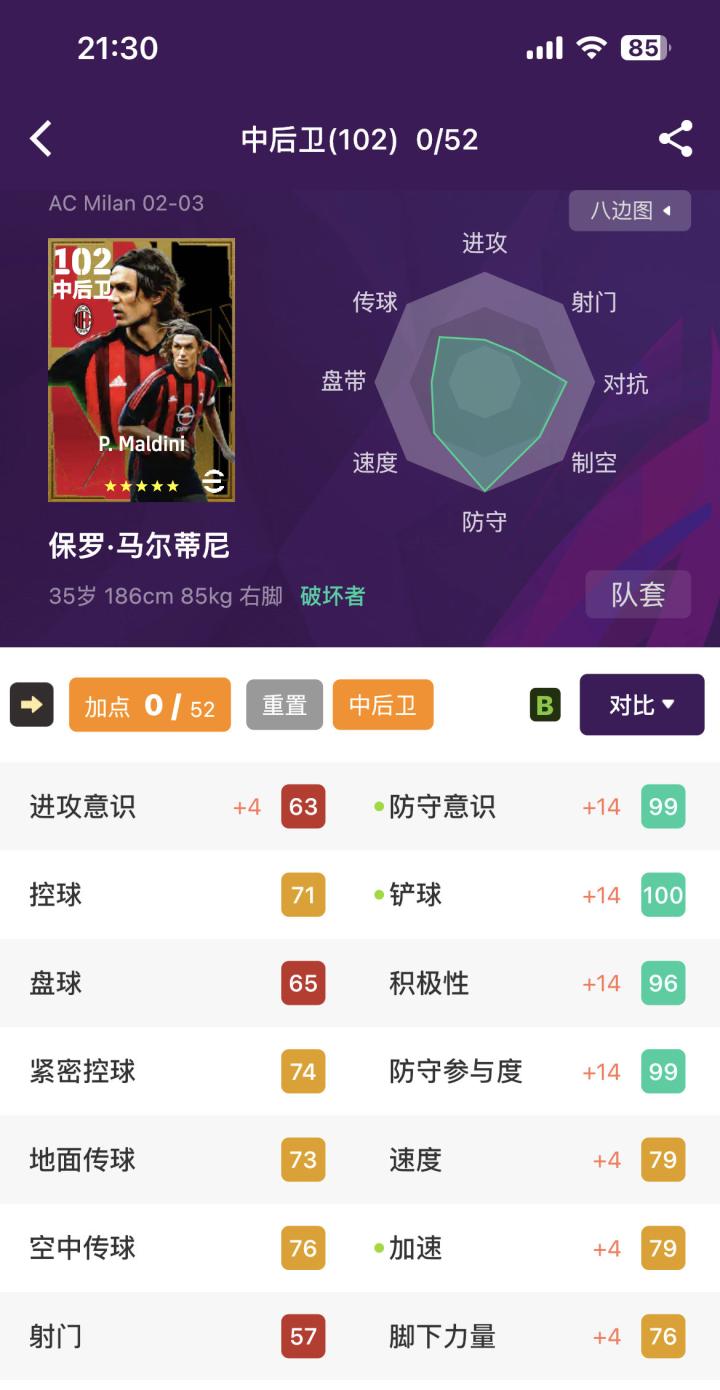This screenshot has width=720, height=1390.
Task: Go back using the top-left arrow
Action: (x=41, y=139)
